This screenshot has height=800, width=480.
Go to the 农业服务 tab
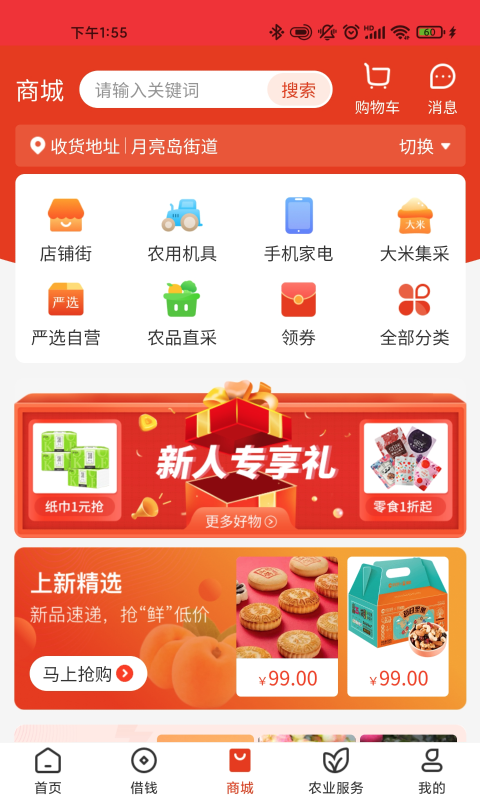click(336, 771)
